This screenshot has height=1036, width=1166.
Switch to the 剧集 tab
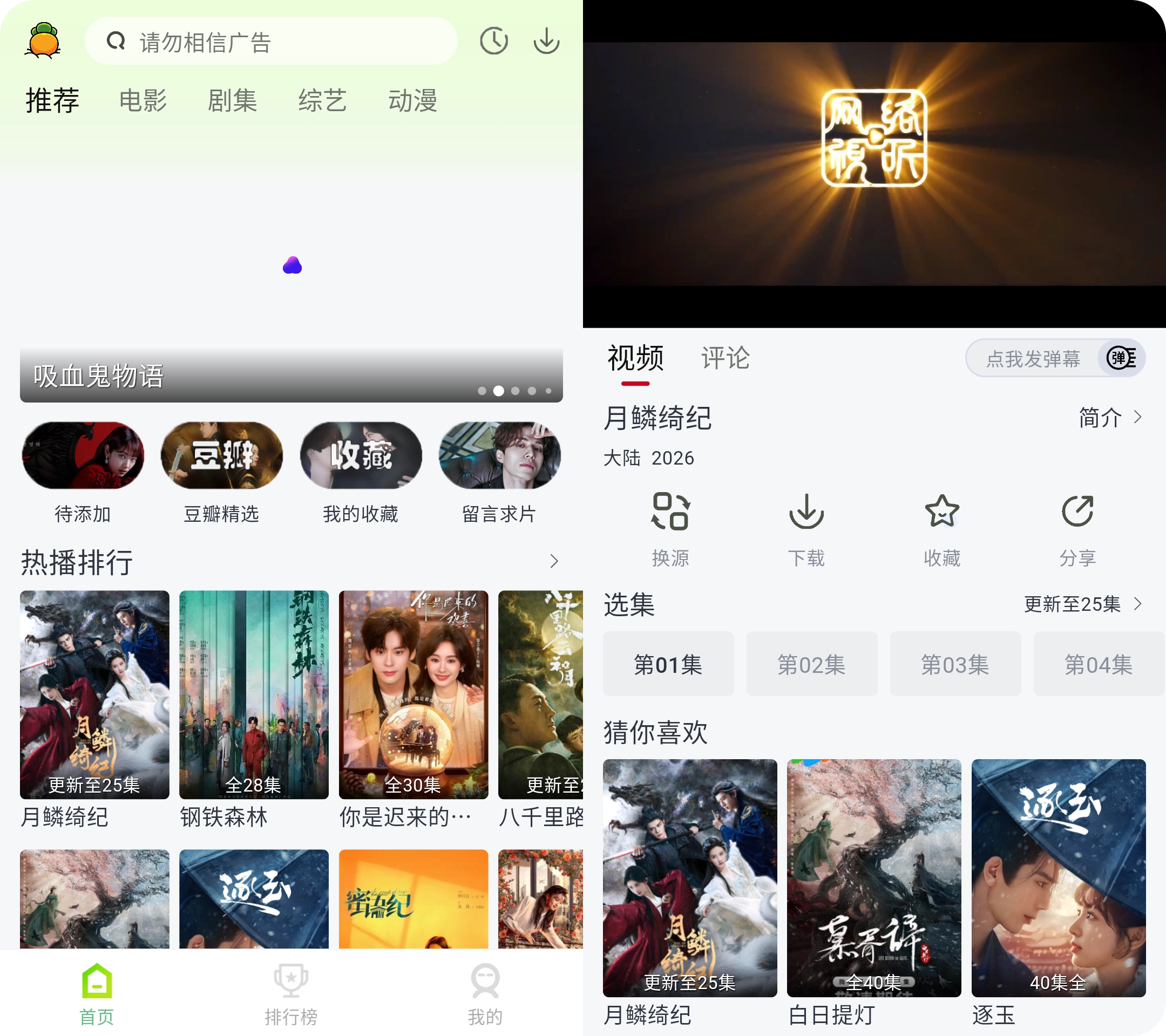[232, 100]
